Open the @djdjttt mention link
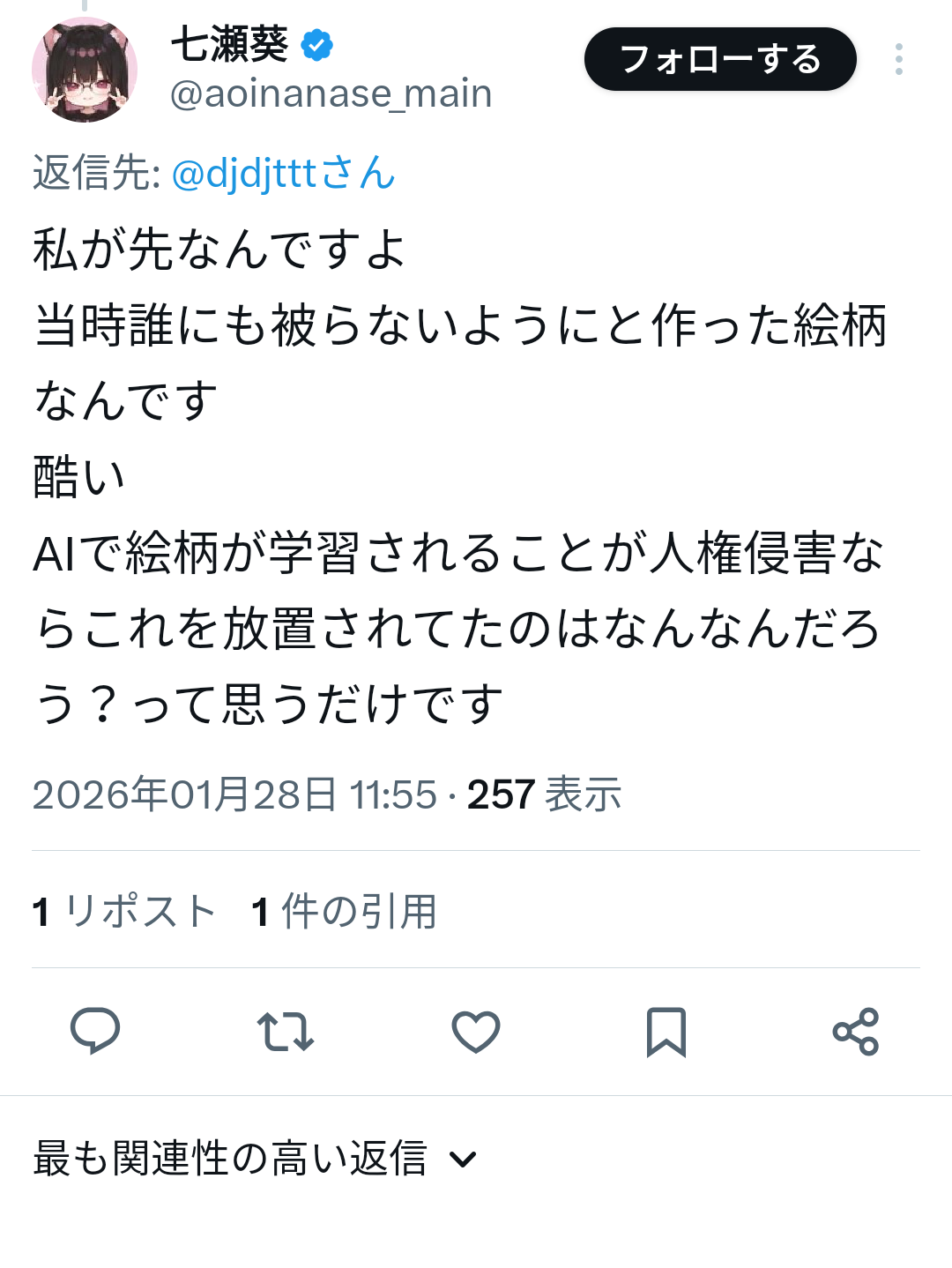This screenshot has width=952, height=1268. (x=283, y=173)
